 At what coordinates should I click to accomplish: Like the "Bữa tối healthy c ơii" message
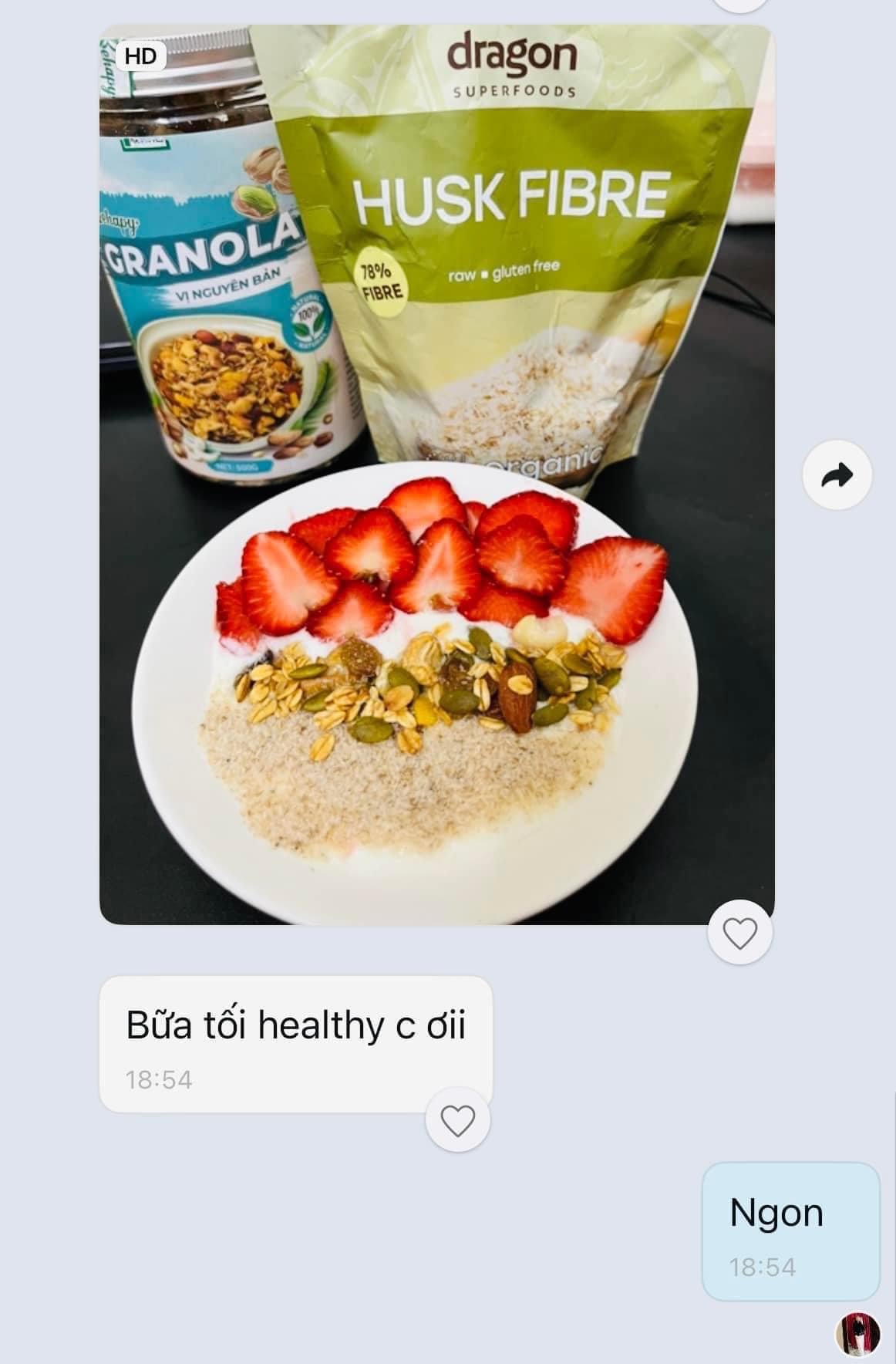pyautogui.click(x=457, y=1119)
